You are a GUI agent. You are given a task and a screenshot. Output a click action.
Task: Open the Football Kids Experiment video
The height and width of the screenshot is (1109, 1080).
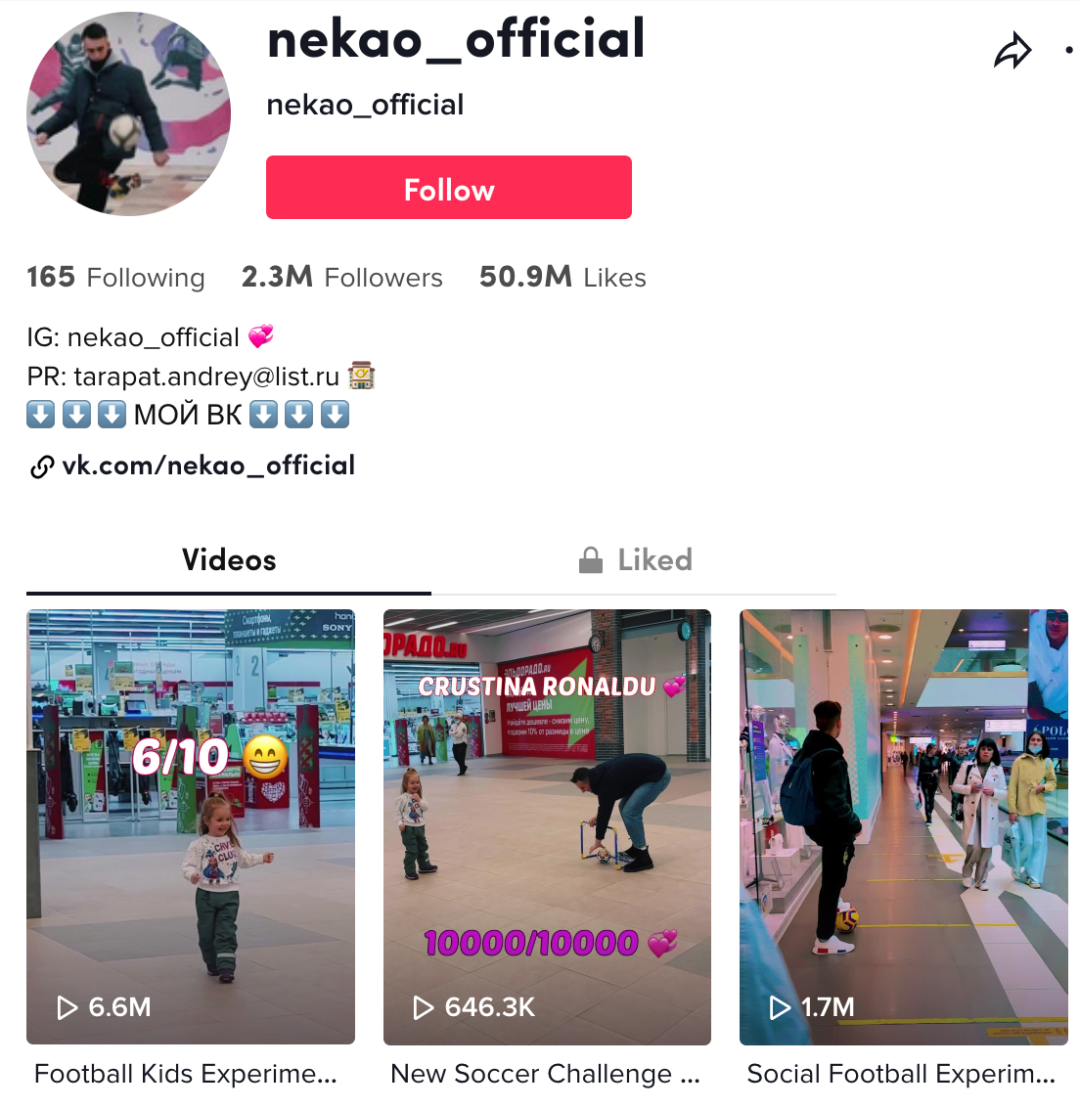tap(190, 826)
